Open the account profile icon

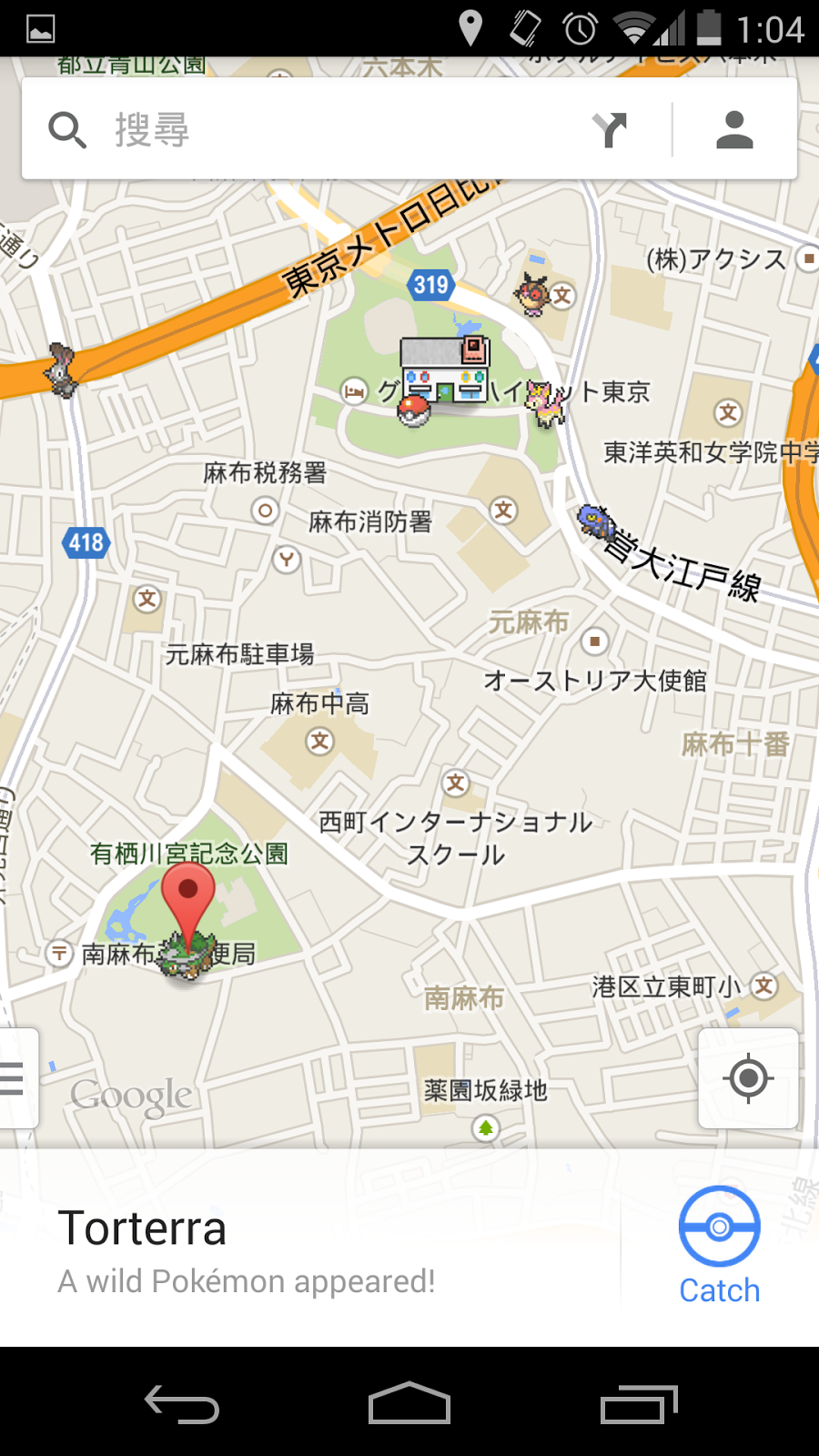coord(734,129)
